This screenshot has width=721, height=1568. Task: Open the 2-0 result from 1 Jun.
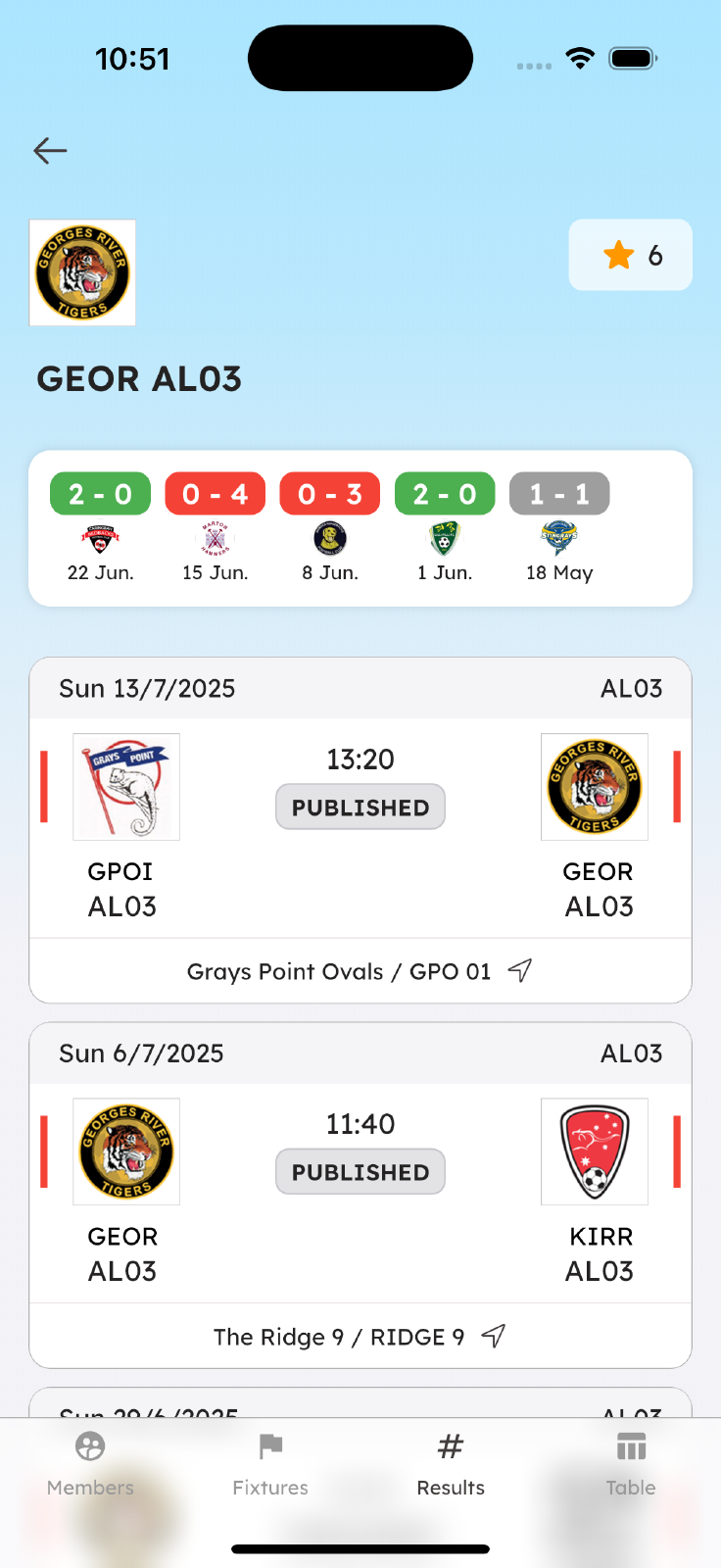(x=445, y=527)
